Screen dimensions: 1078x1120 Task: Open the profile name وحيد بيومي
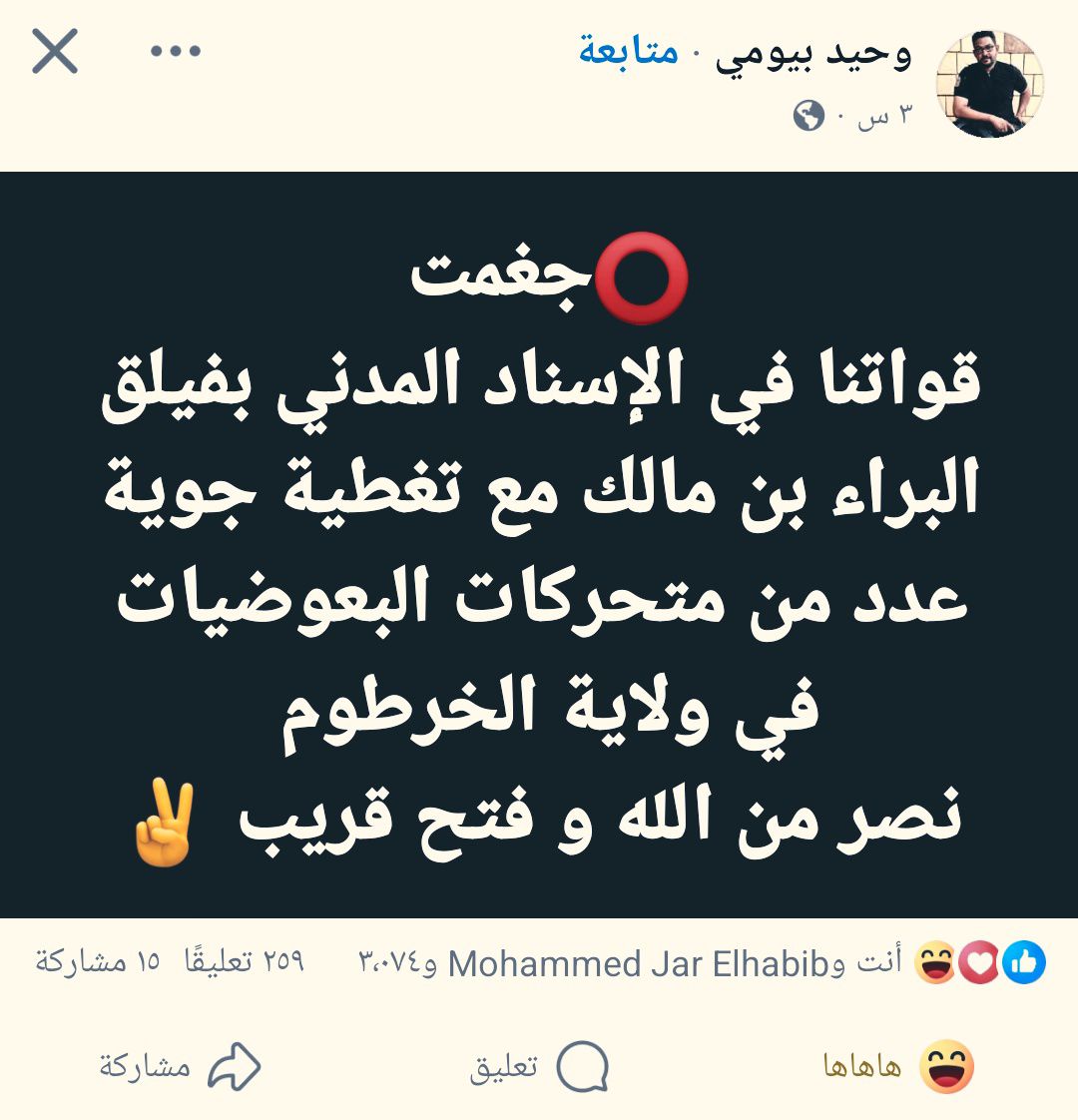(813, 54)
